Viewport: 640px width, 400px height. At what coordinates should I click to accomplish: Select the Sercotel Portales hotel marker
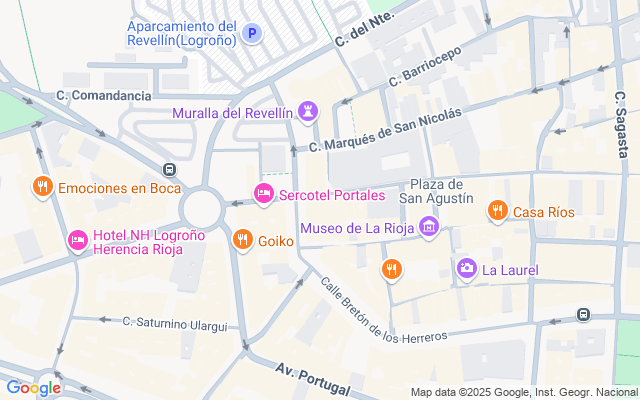click(x=264, y=193)
